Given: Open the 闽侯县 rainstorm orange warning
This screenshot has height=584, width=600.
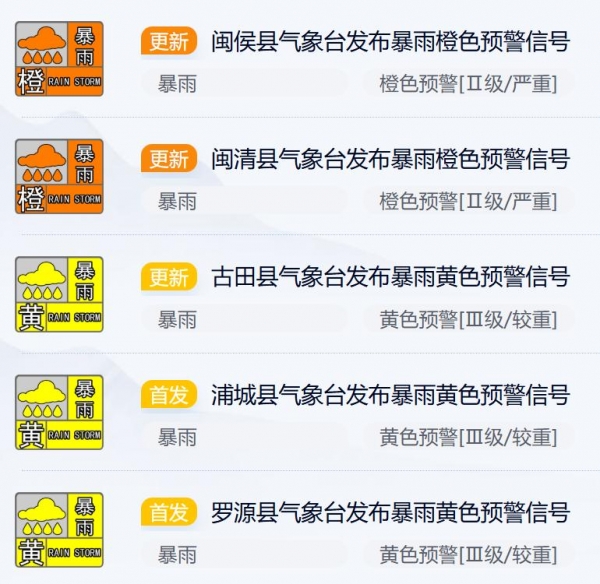Looking at the screenshot, I should click(x=390, y=42).
